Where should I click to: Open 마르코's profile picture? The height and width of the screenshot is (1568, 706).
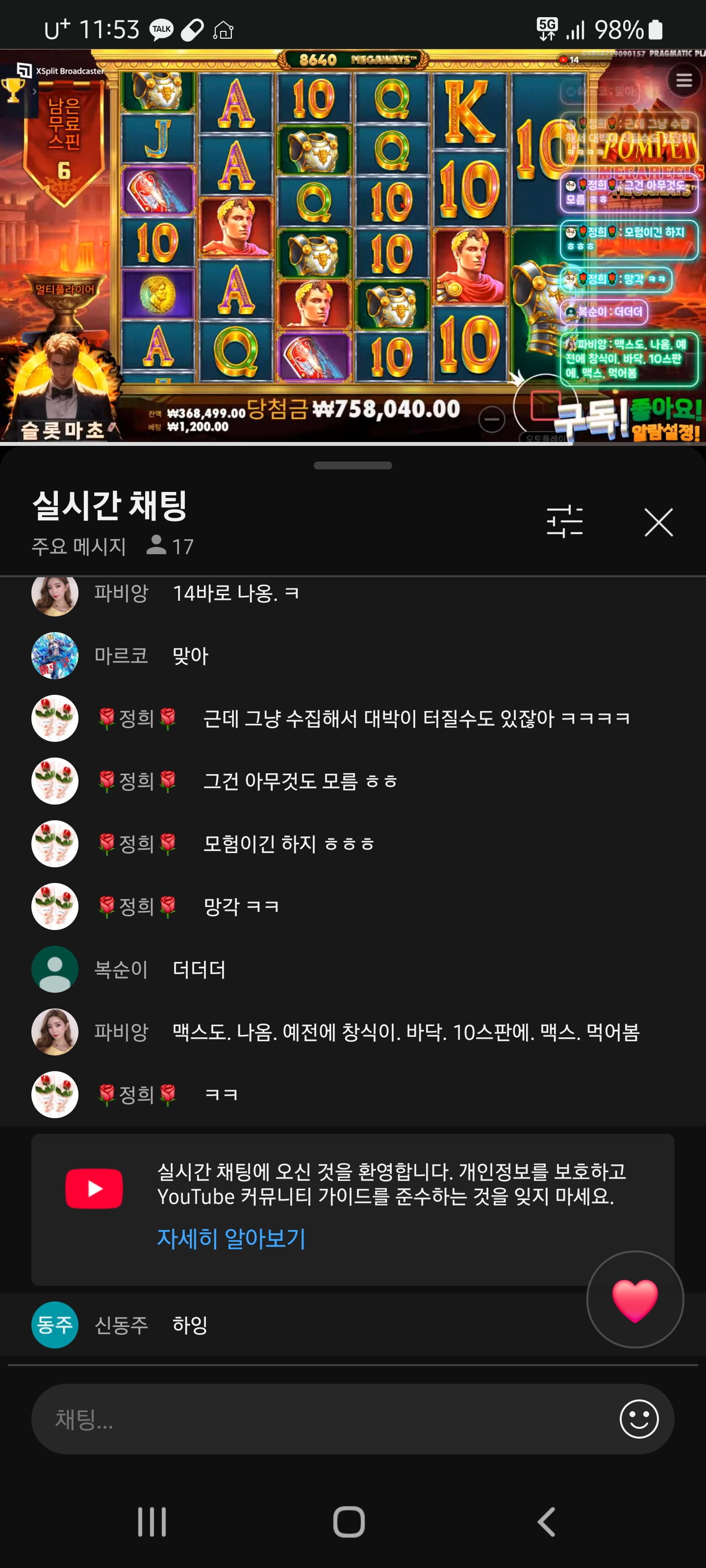[x=55, y=656]
